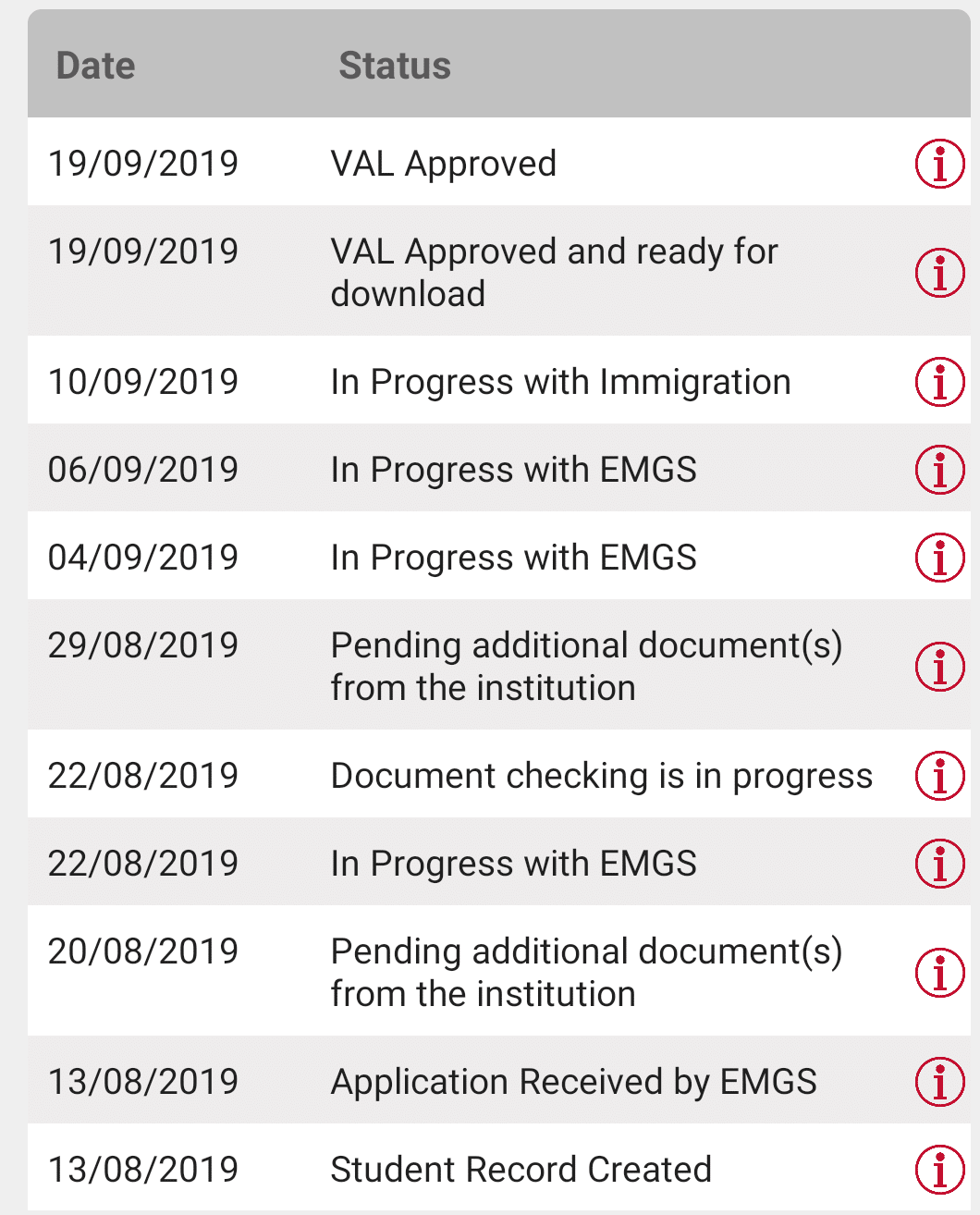Show info for 20/08/2019 pending additional documents

[x=939, y=973]
